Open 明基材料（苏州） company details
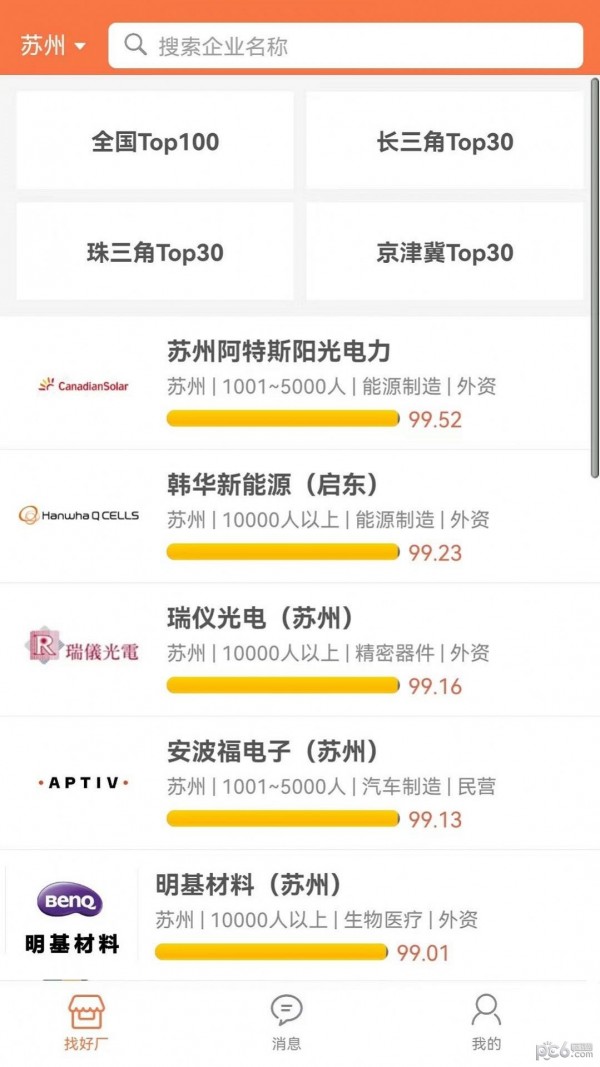Image resolution: width=600 pixels, height=1067 pixels. (x=300, y=916)
